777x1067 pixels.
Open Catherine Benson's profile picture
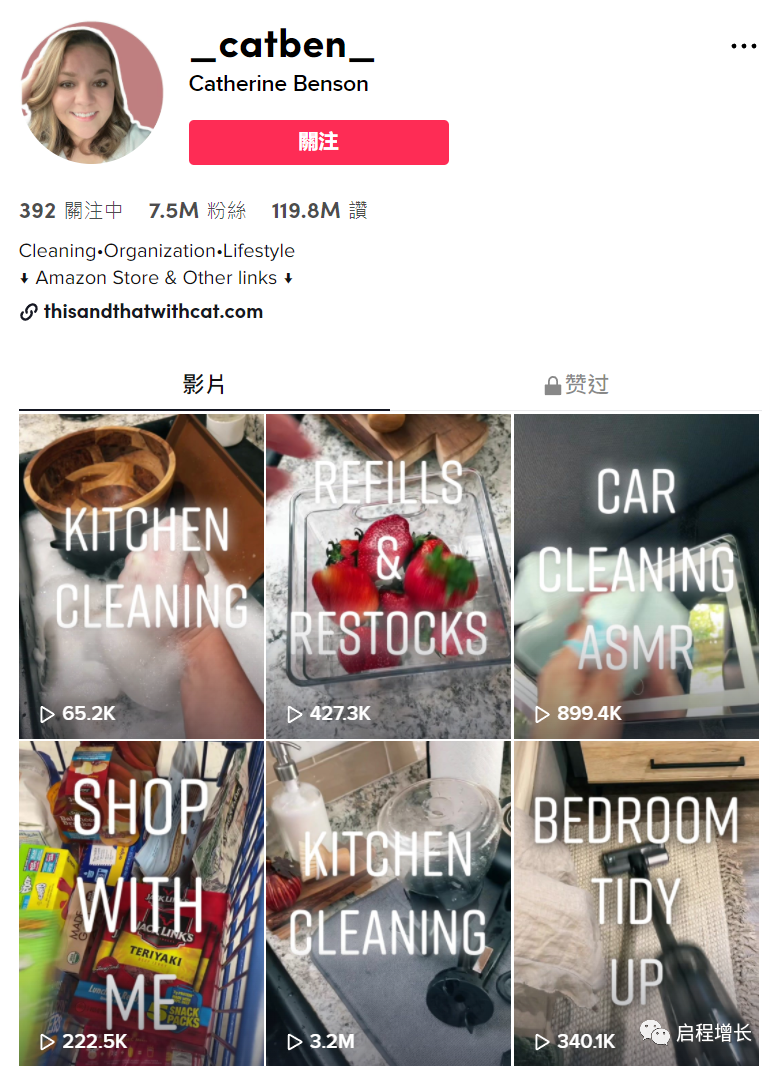click(x=91, y=92)
